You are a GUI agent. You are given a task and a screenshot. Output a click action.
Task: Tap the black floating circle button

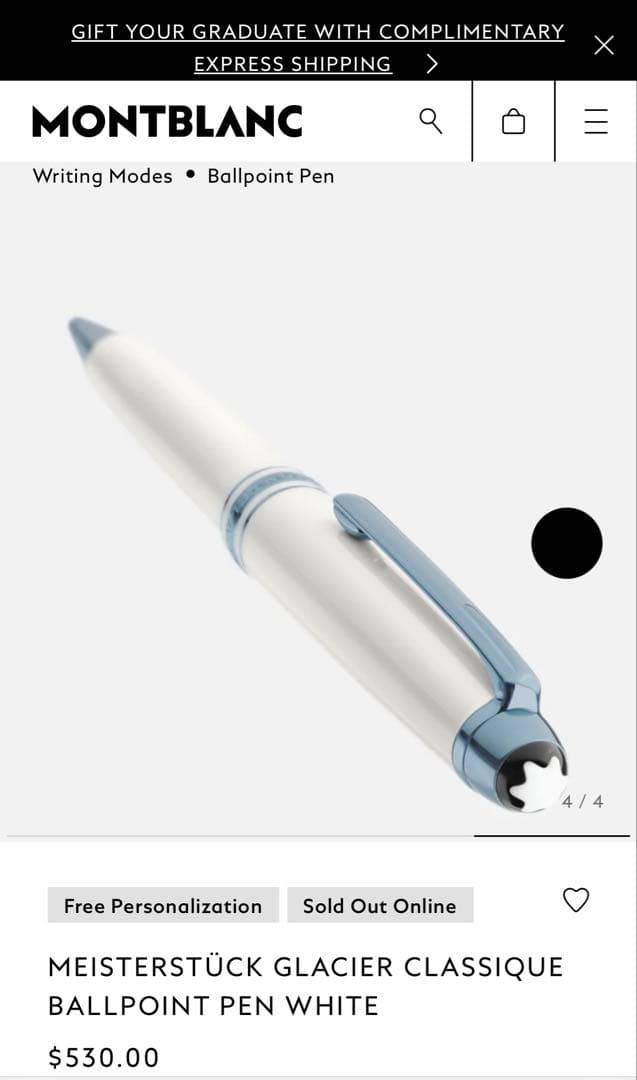567,543
